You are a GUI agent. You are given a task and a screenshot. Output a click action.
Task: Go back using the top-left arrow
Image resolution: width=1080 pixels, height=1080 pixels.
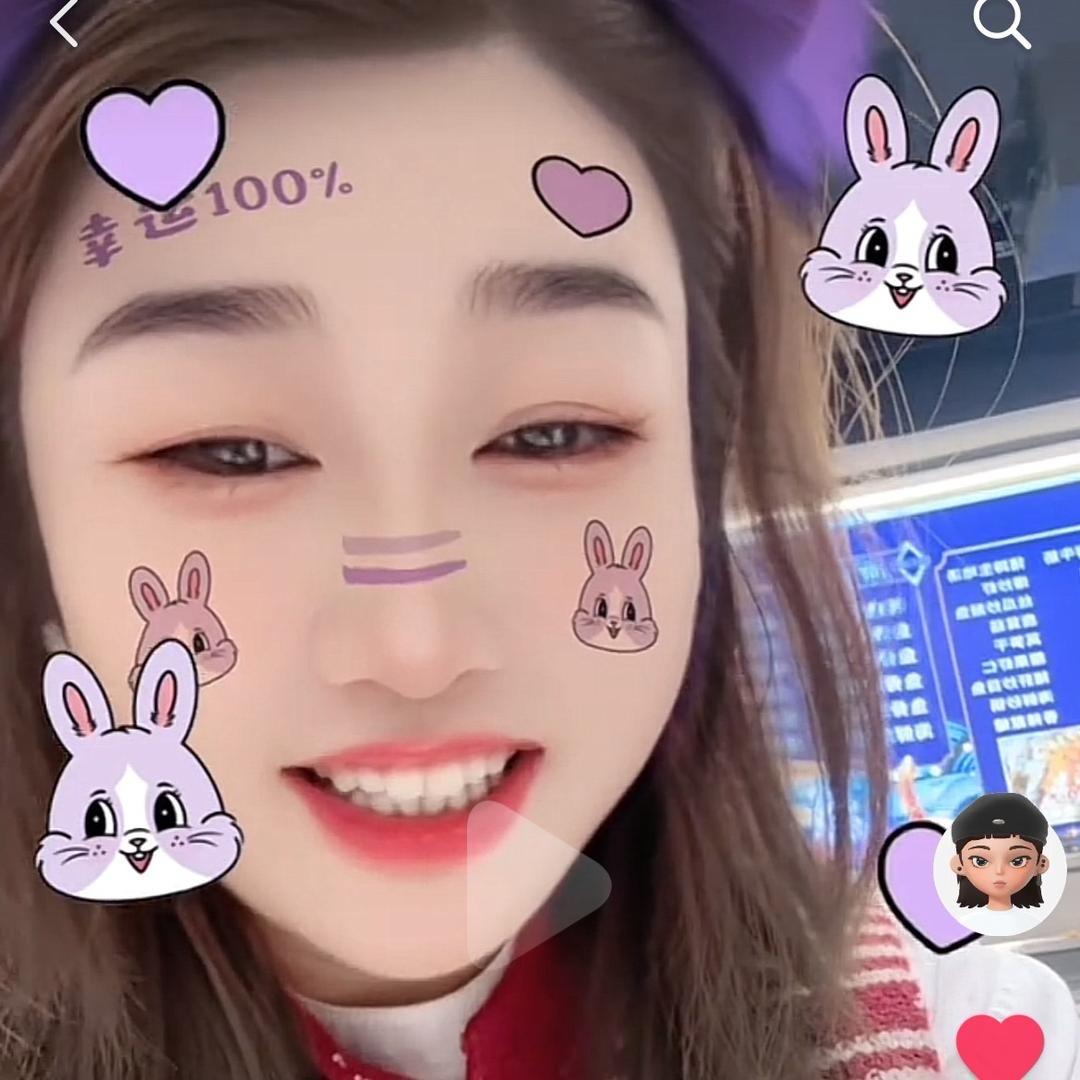[64, 22]
